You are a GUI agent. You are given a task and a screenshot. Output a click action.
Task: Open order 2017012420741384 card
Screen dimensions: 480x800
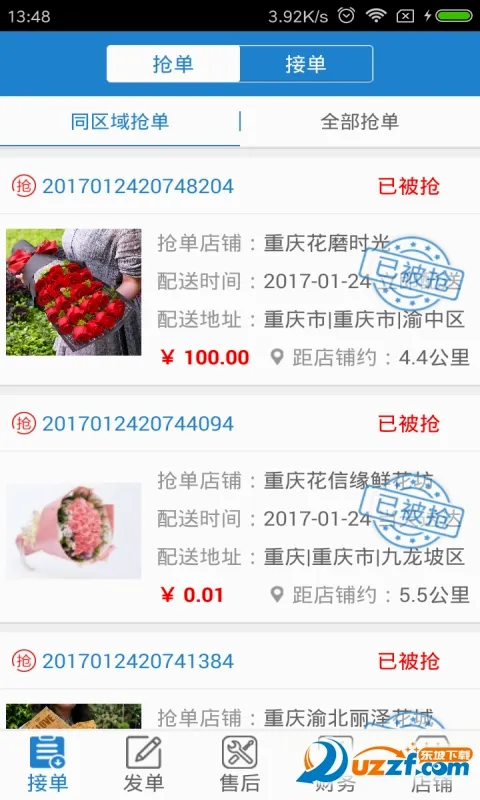(x=240, y=681)
